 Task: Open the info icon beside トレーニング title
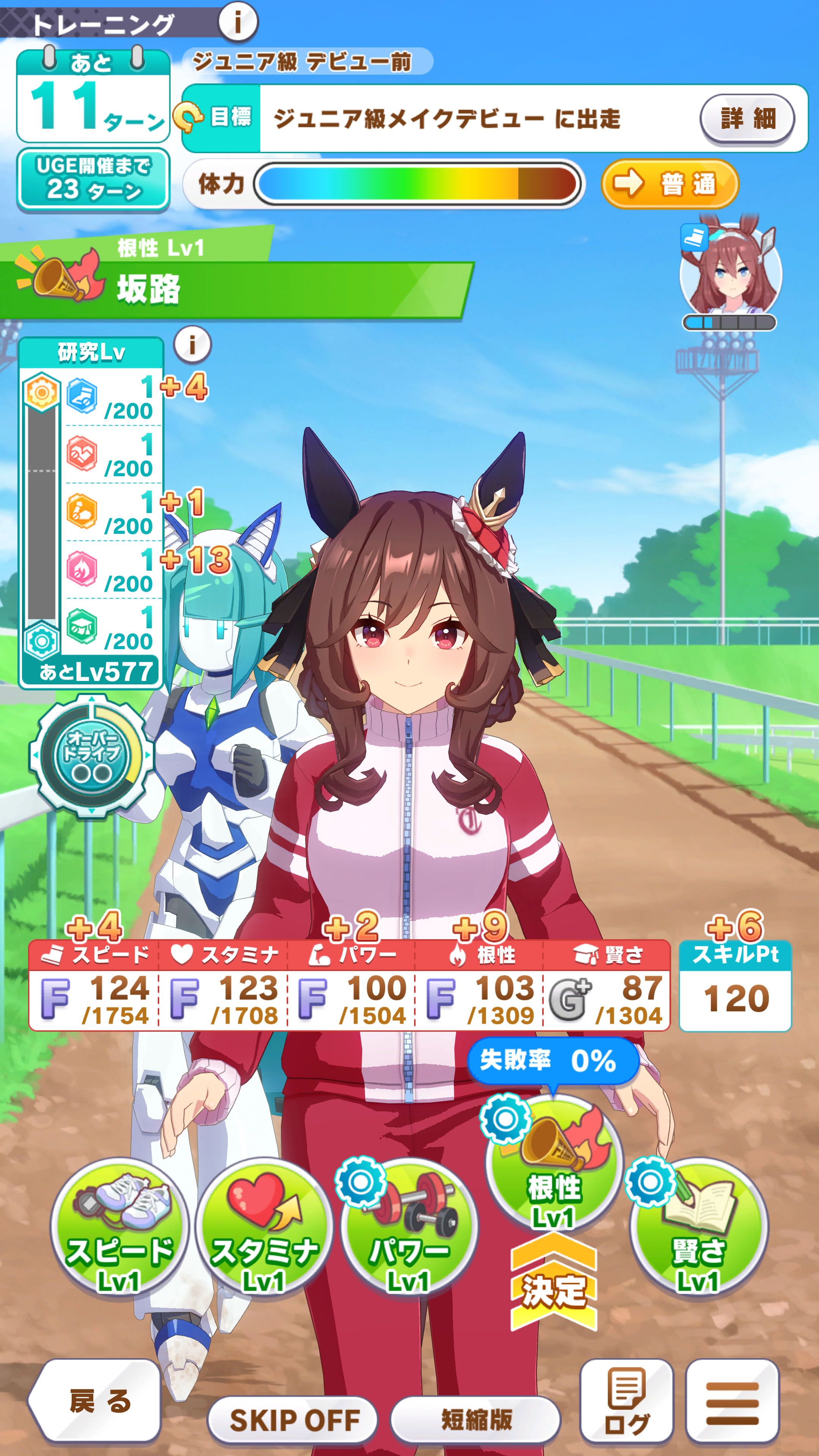238,22
